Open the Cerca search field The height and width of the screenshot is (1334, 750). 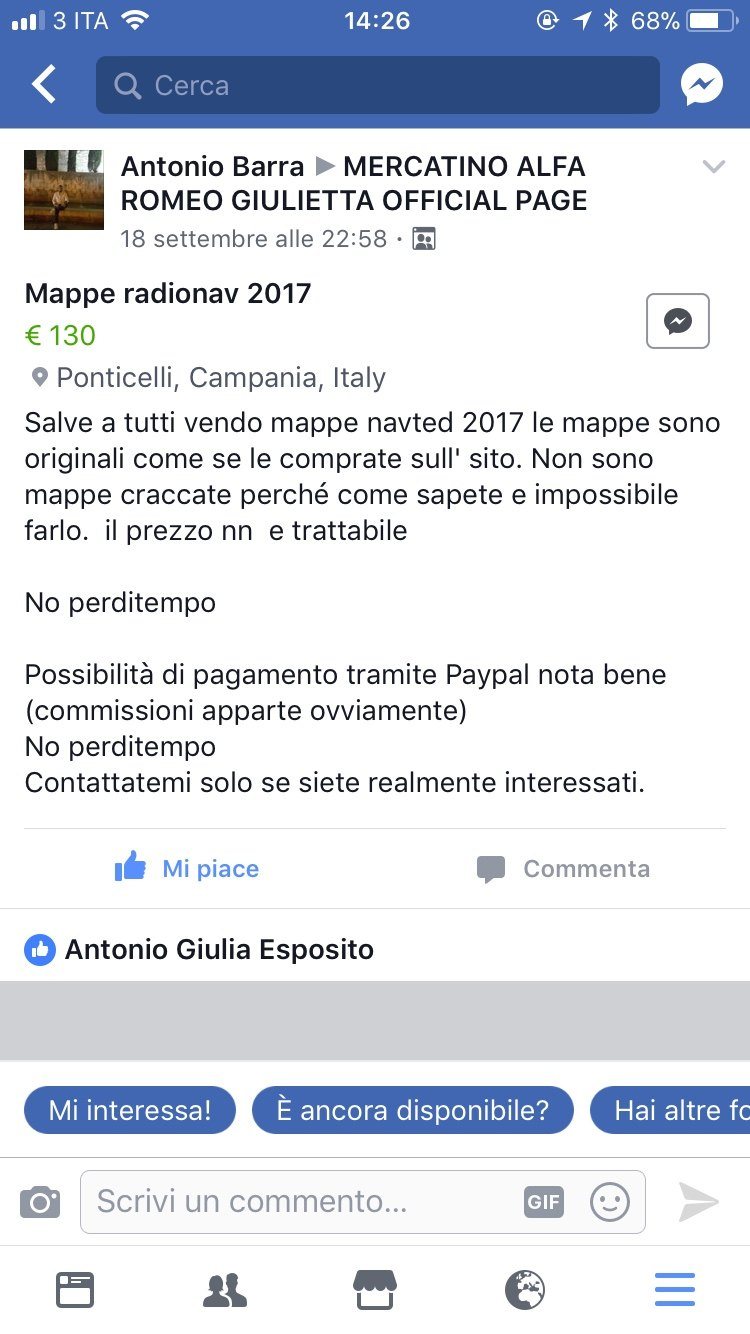(377, 85)
